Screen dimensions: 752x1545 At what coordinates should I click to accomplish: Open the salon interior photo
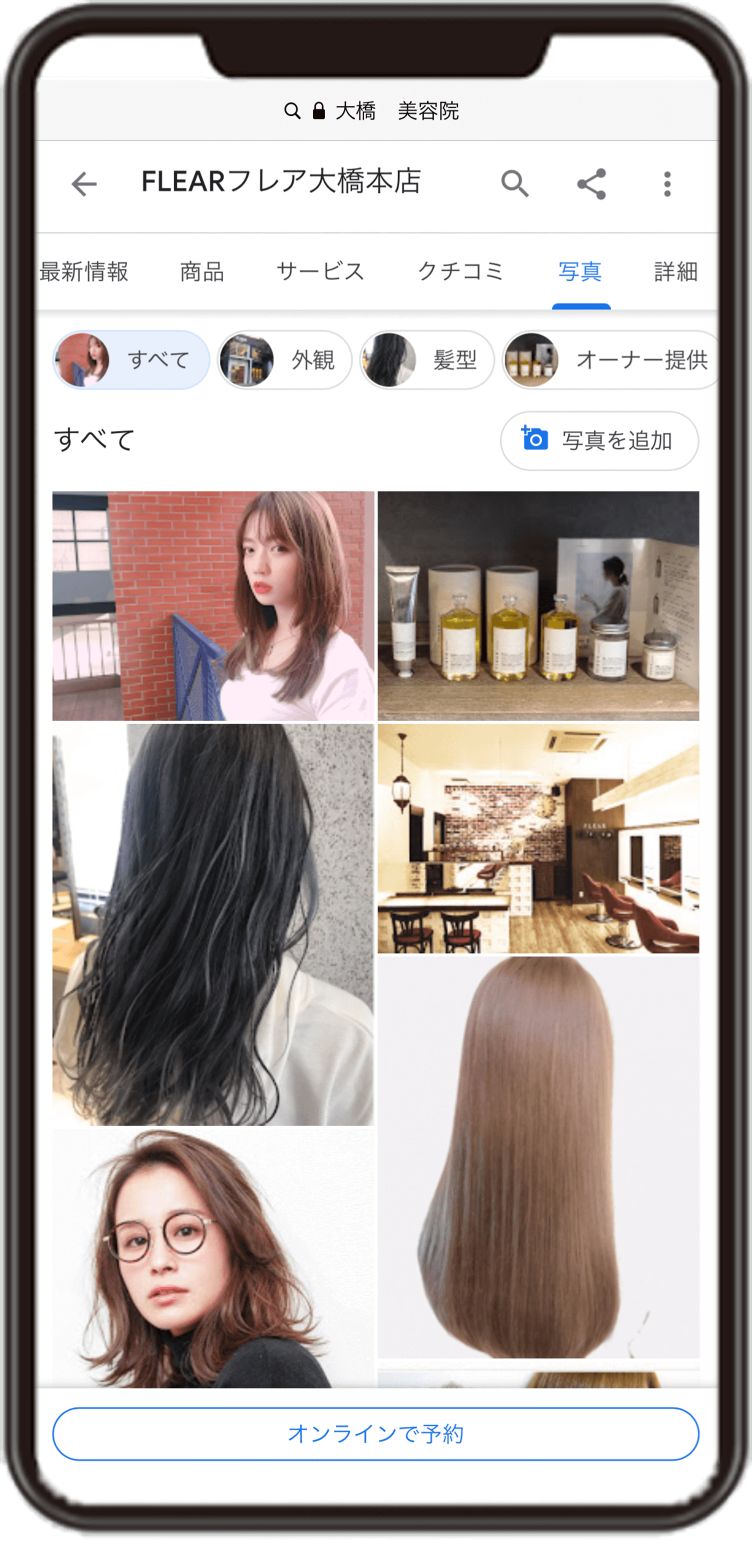coord(538,838)
